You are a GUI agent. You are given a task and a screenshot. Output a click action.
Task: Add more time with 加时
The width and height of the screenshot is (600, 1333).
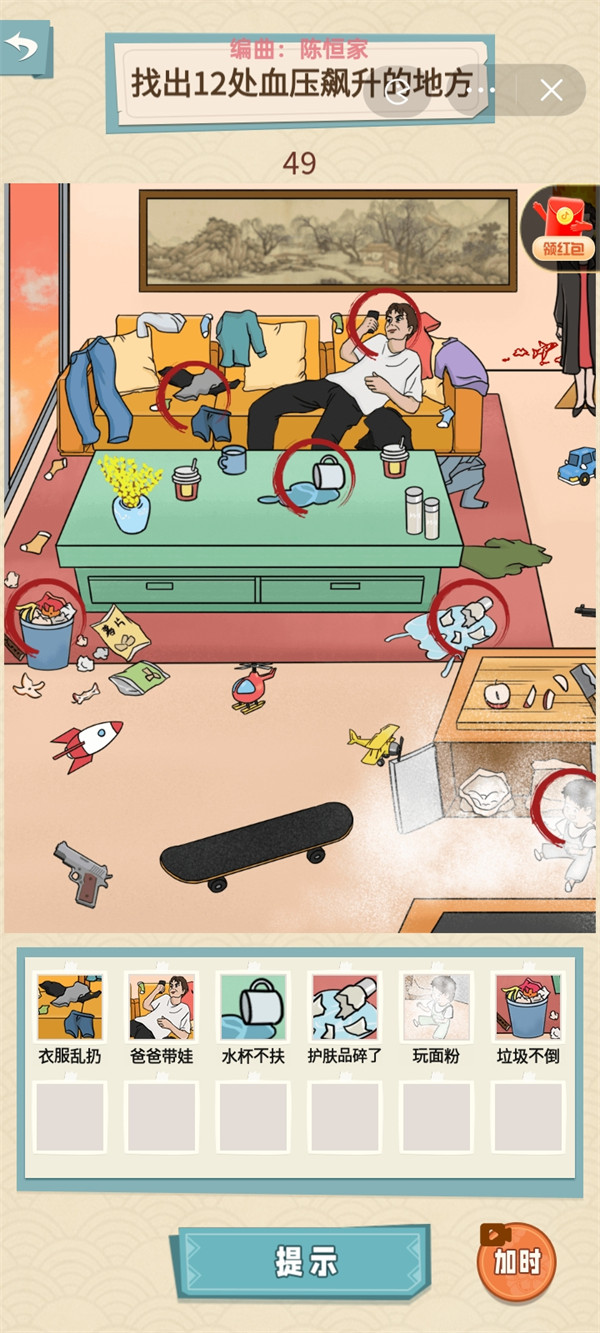[516, 1261]
